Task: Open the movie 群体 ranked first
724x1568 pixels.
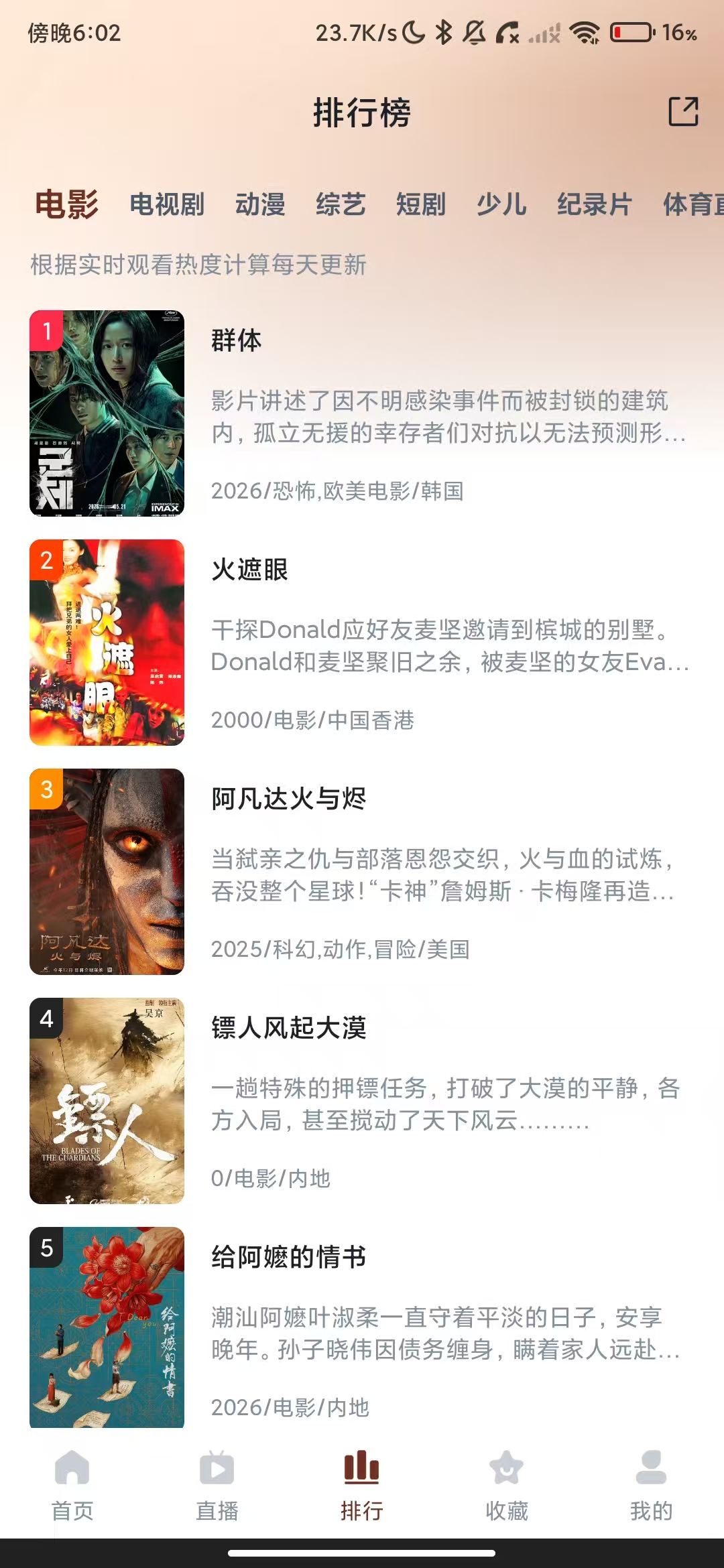Action: click(362, 413)
